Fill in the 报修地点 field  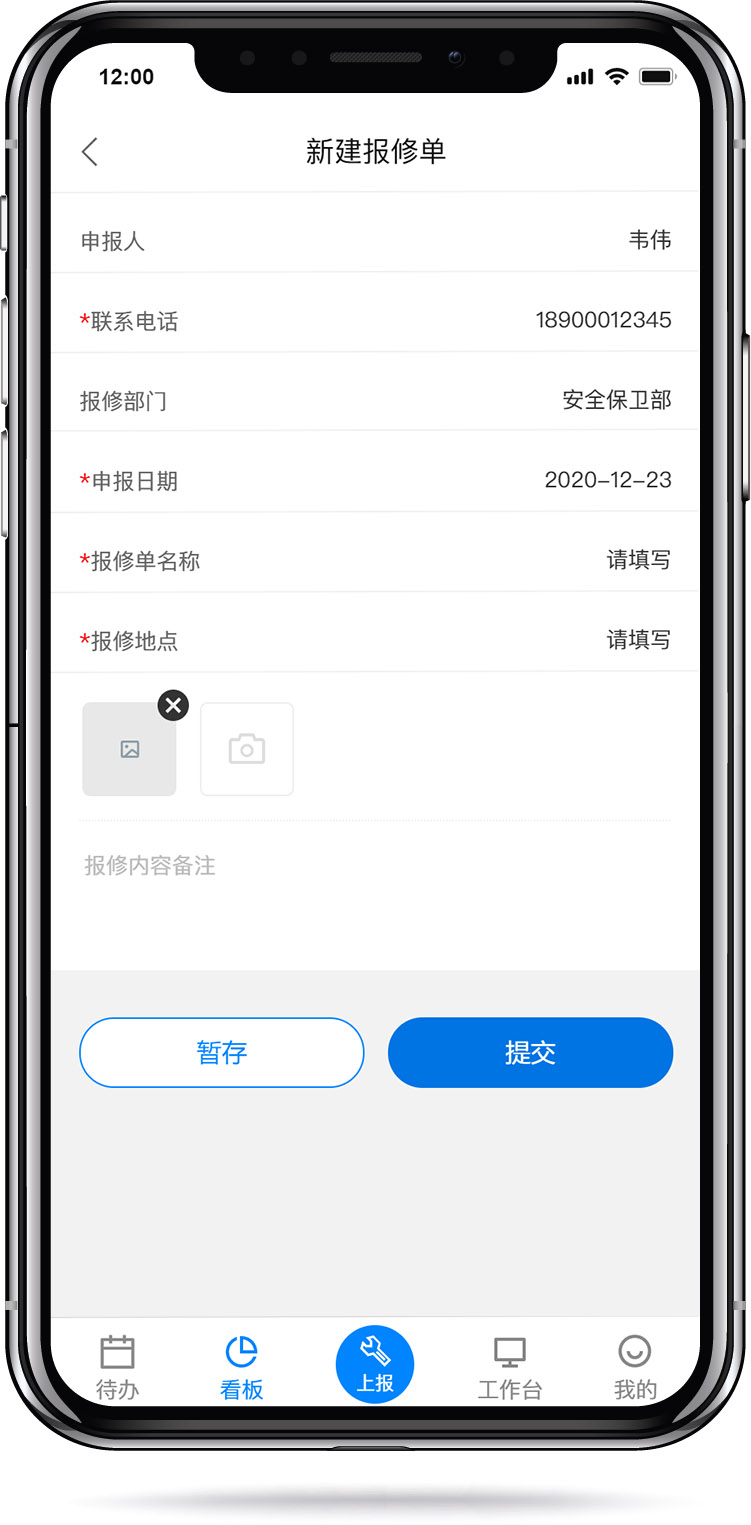pyautogui.click(x=375, y=640)
